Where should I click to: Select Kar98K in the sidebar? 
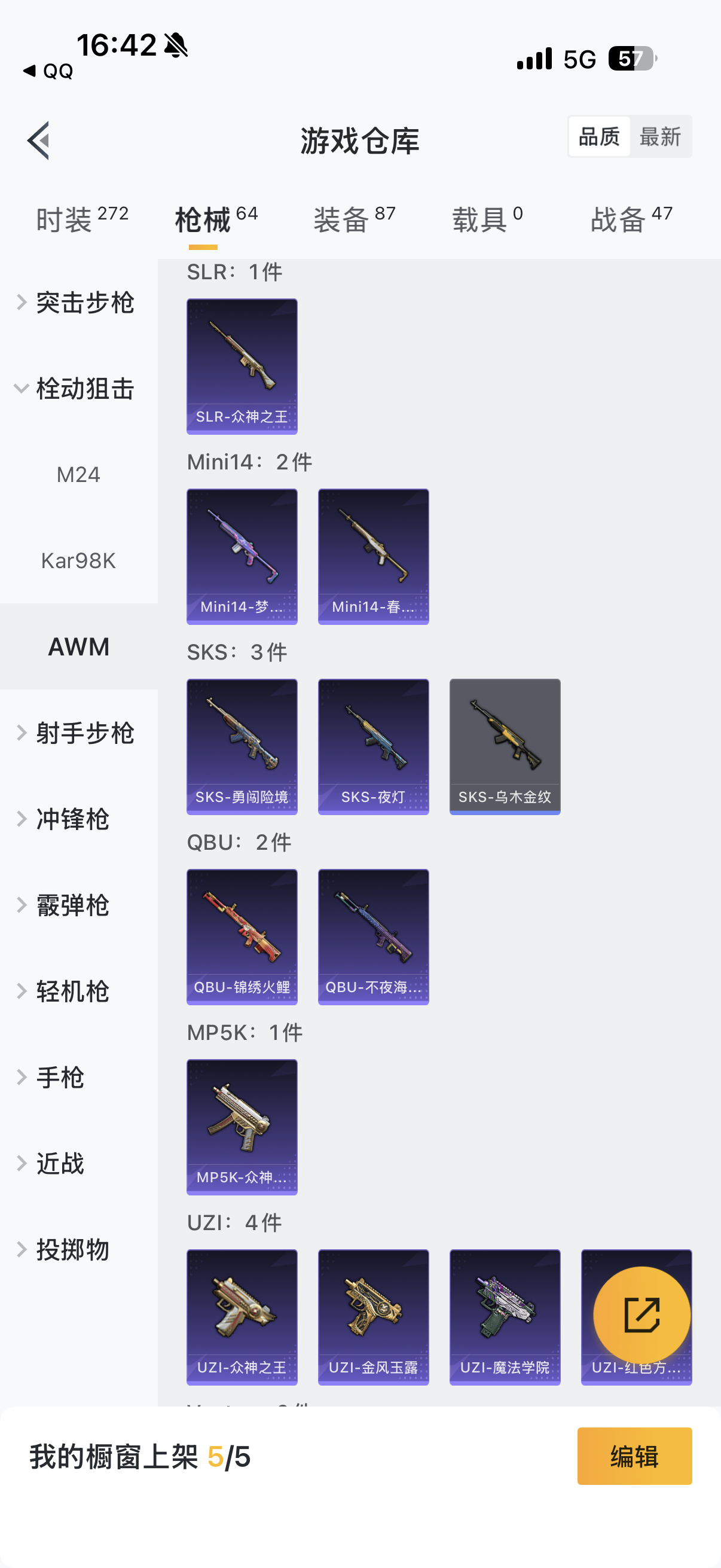tap(78, 560)
